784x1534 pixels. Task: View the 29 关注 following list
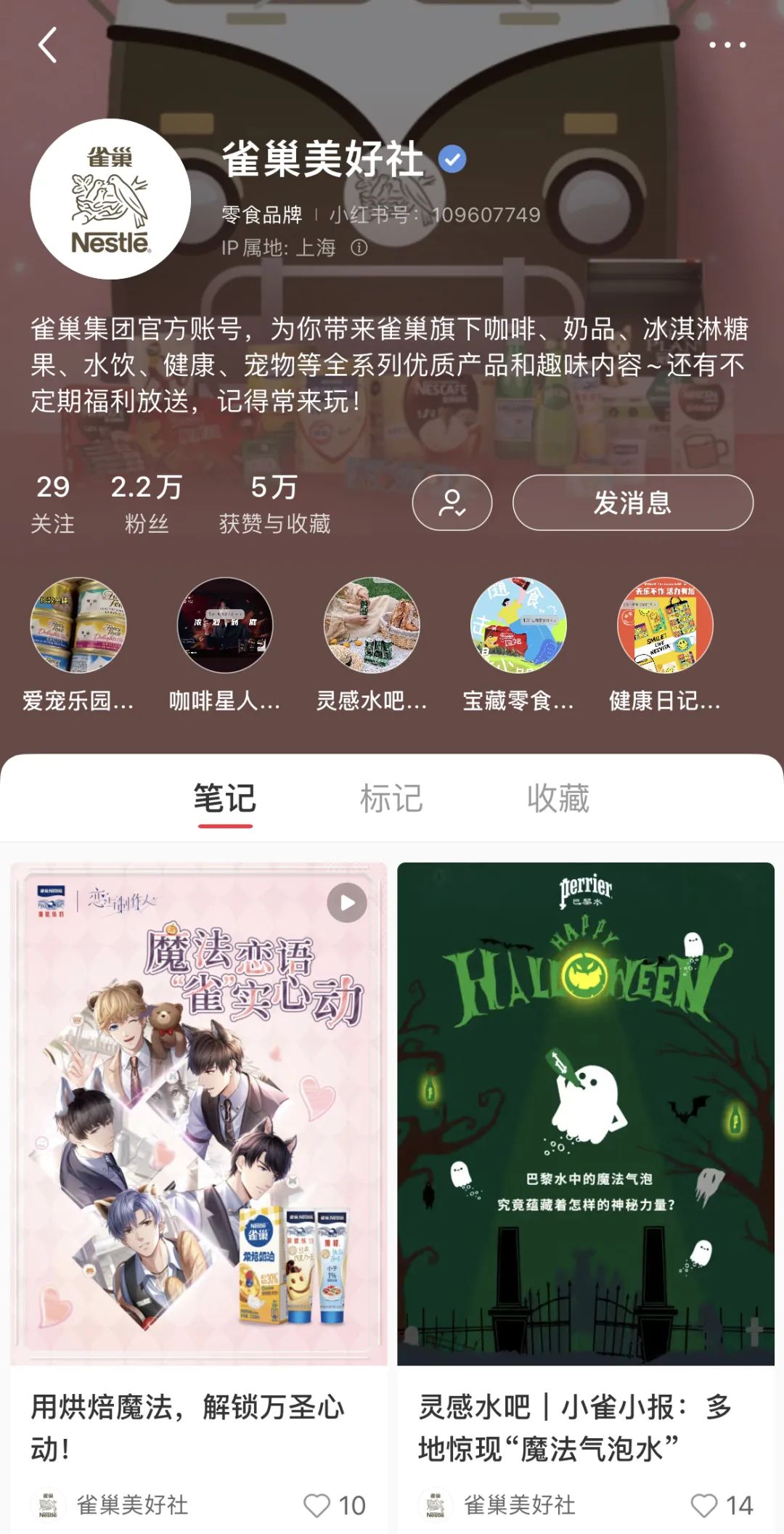tap(52, 503)
